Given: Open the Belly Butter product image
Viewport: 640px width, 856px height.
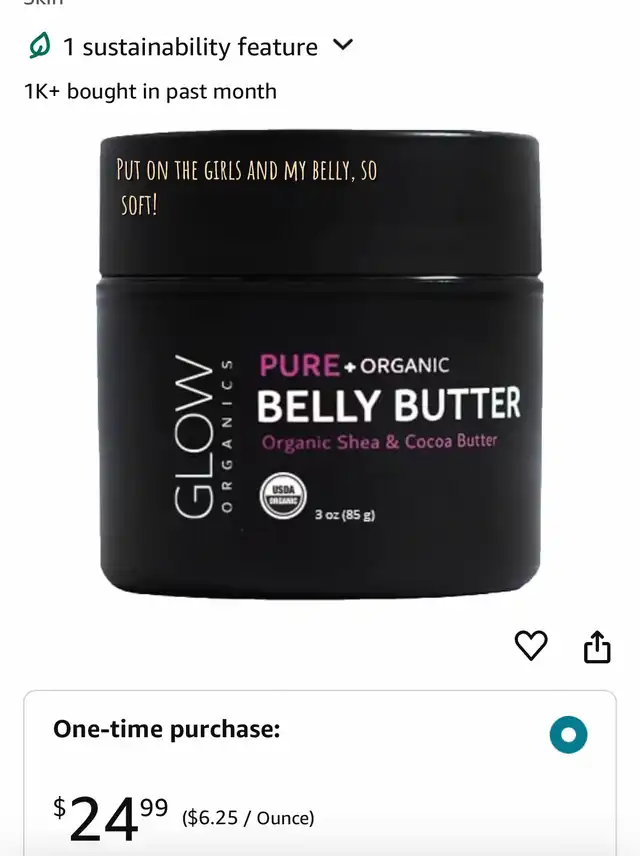Looking at the screenshot, I should (x=321, y=364).
